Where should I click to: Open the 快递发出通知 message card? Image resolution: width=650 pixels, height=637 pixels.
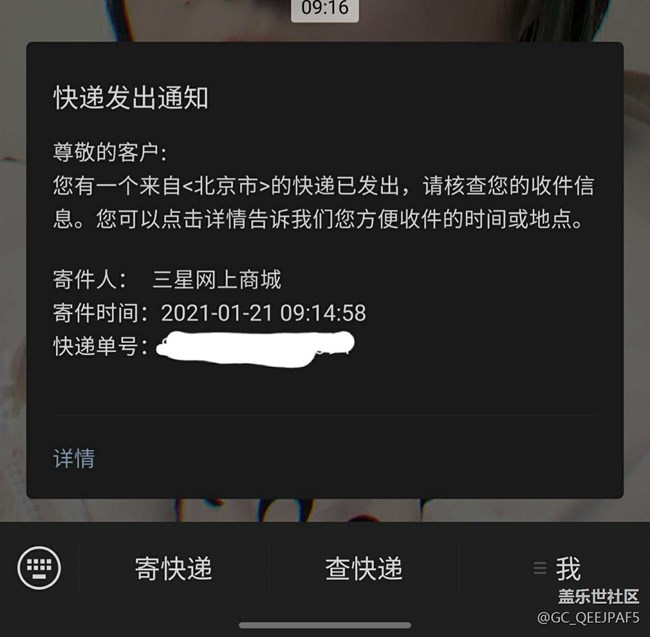coord(324,250)
